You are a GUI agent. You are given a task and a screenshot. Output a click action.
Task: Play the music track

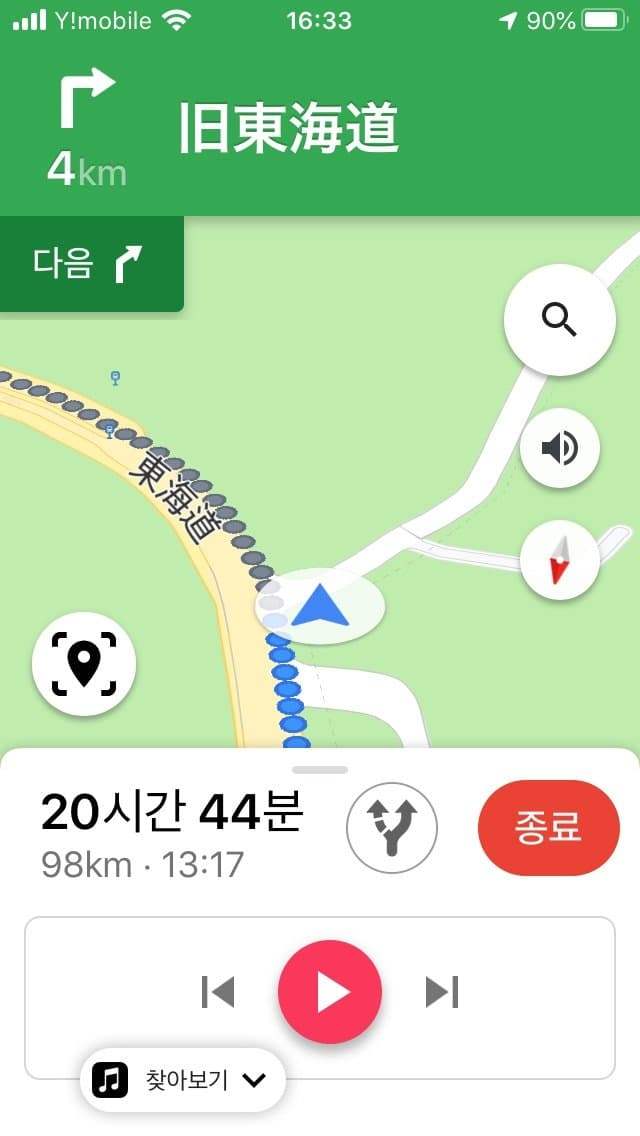330,992
